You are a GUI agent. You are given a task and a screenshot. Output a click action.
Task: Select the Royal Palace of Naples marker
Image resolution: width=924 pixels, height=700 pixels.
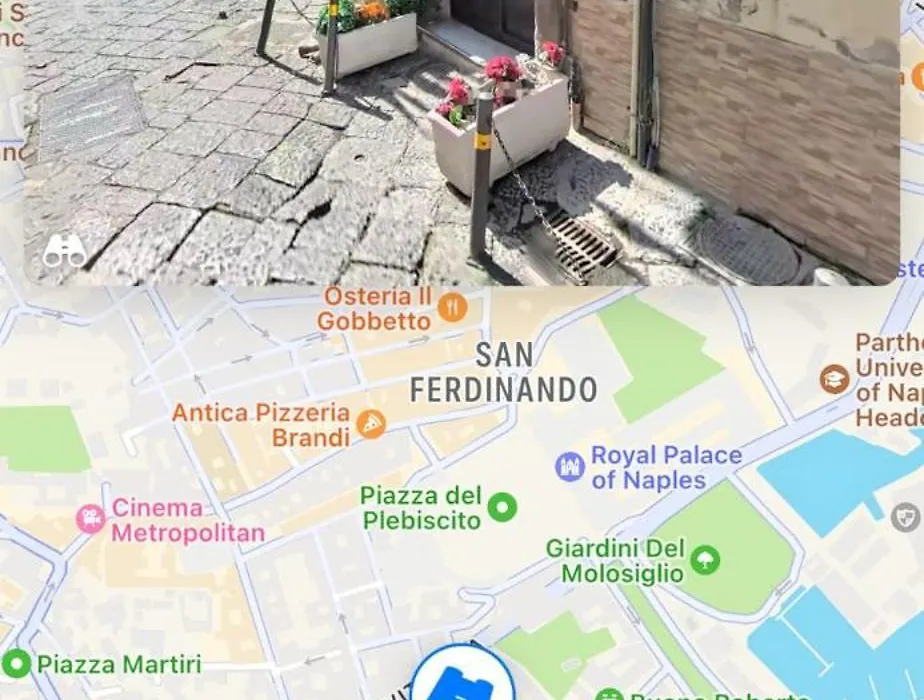pyautogui.click(x=570, y=467)
